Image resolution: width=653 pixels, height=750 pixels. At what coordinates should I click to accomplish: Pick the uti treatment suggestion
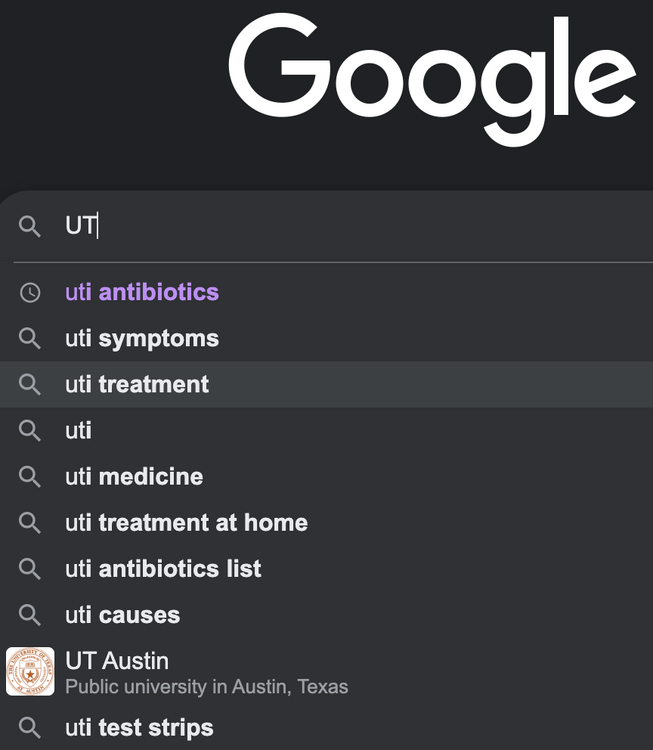pos(137,384)
